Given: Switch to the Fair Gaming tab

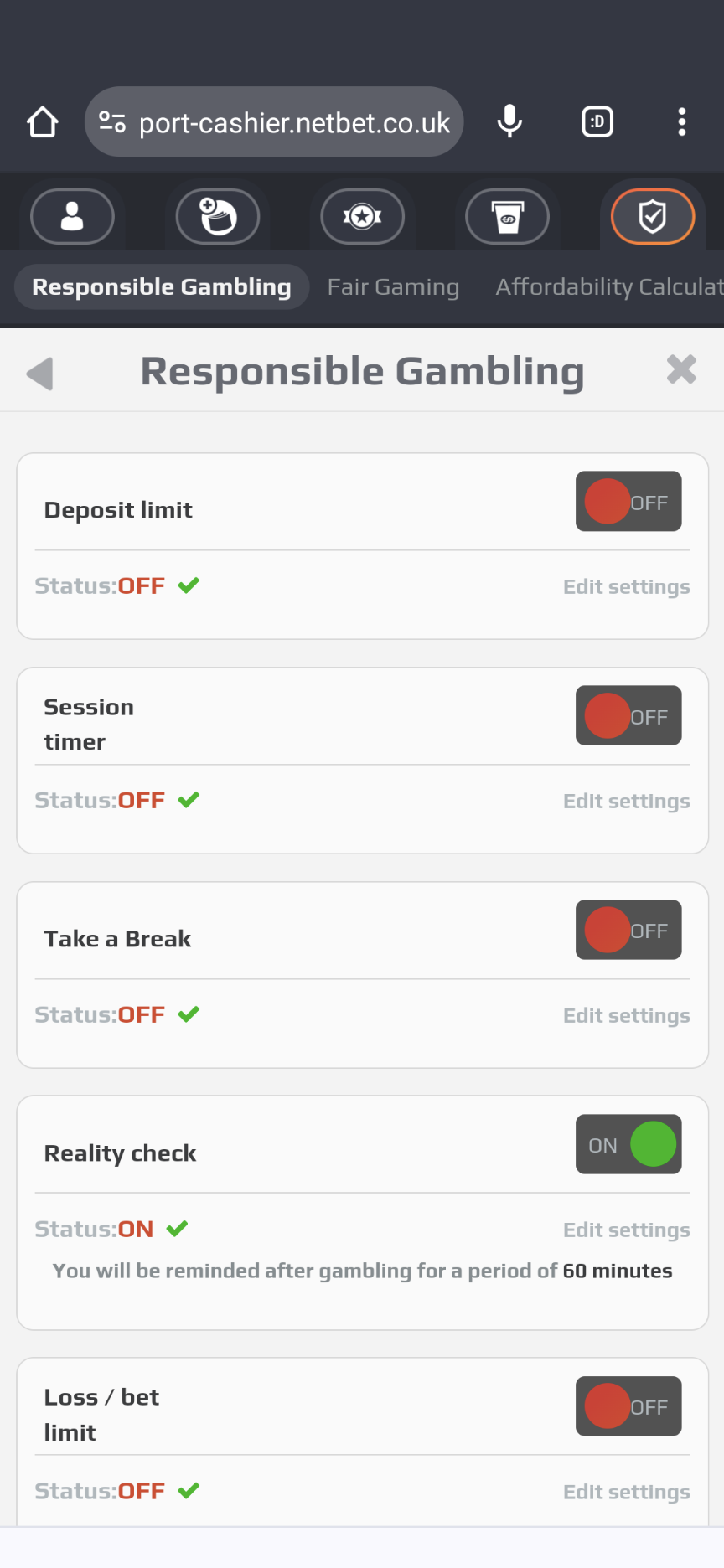Looking at the screenshot, I should point(393,286).
